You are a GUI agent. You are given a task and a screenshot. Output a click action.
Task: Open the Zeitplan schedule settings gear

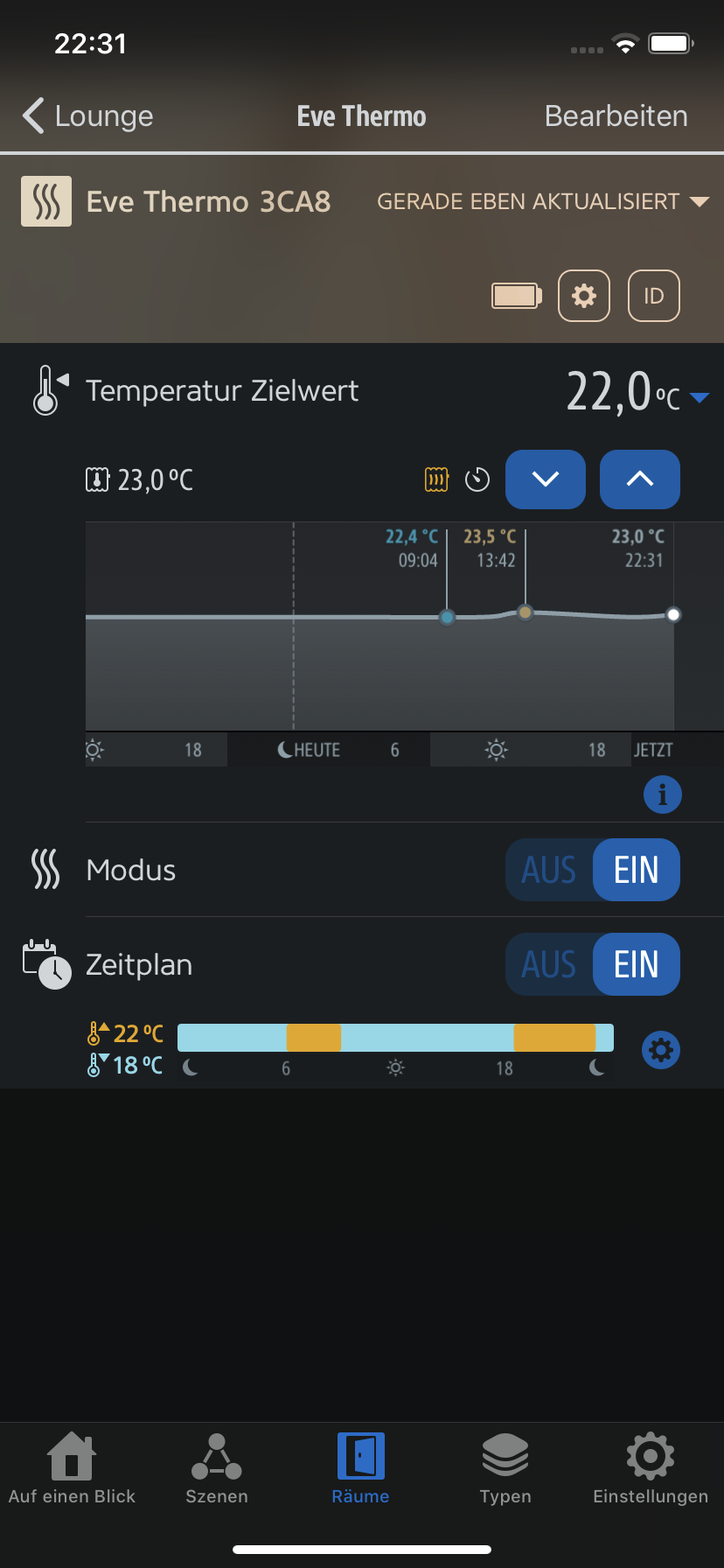pos(661,1050)
